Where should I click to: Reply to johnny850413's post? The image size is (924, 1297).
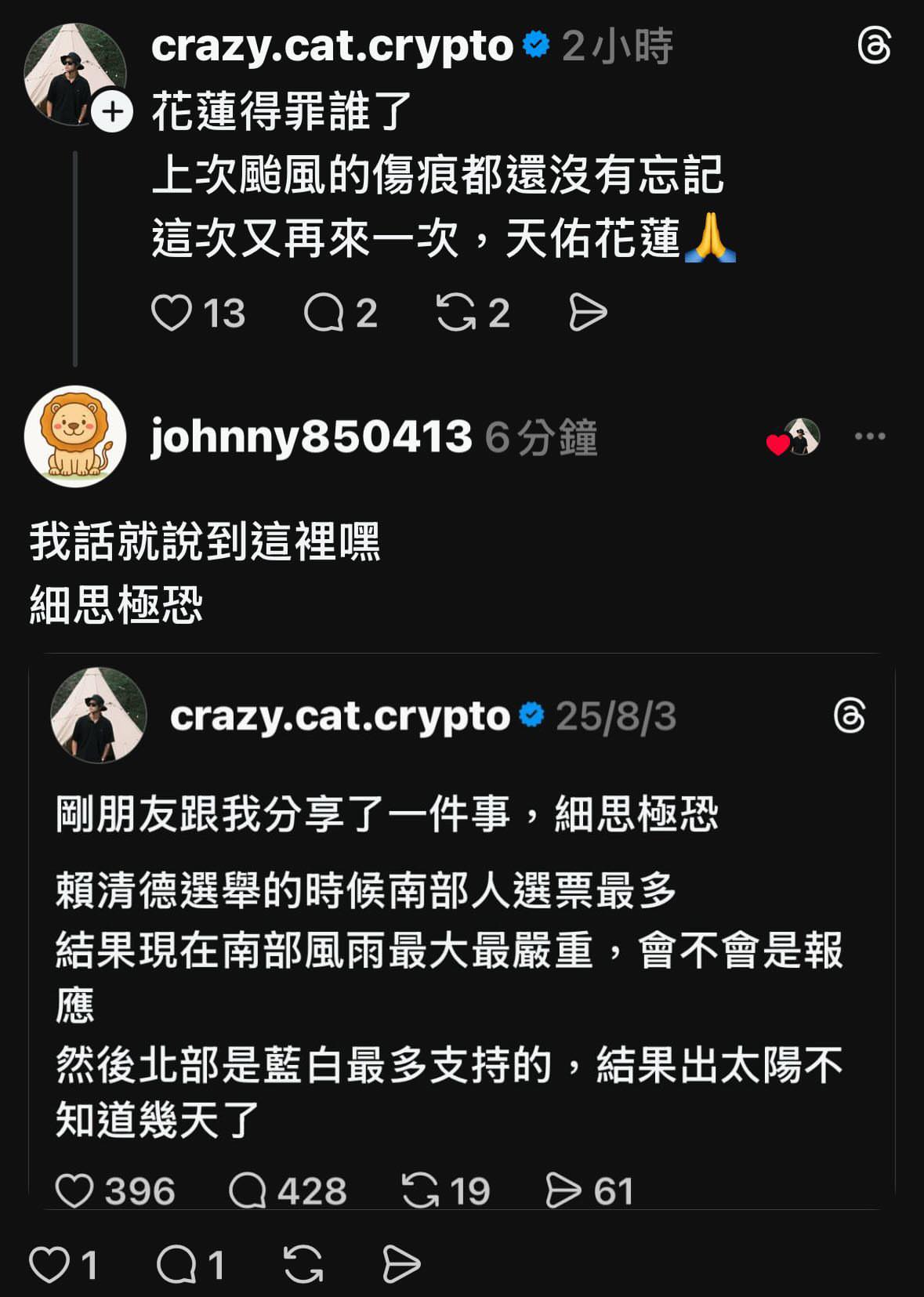pos(176,1265)
